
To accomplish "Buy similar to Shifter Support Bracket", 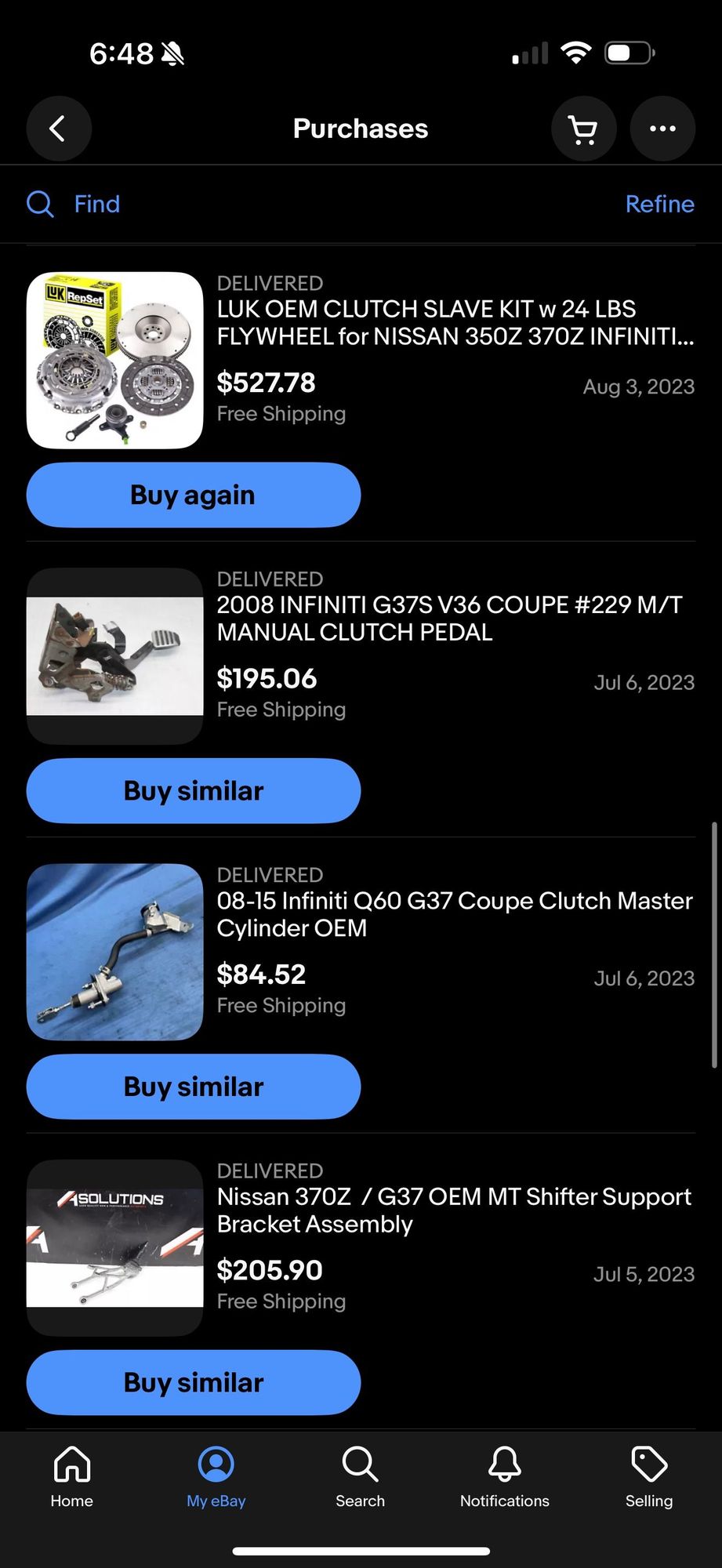I will 194,1382.
